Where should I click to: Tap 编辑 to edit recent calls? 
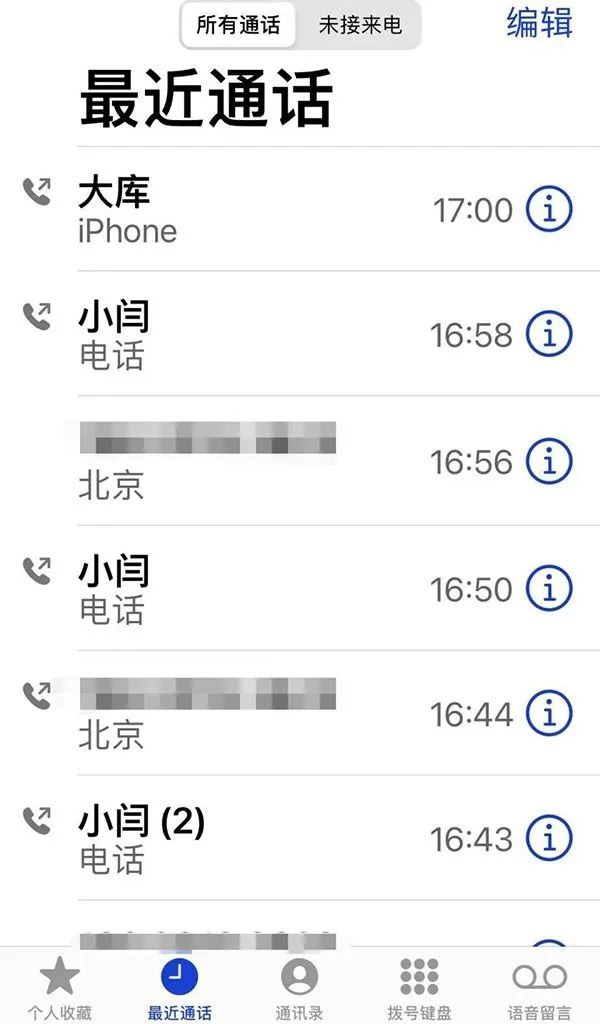click(x=539, y=22)
